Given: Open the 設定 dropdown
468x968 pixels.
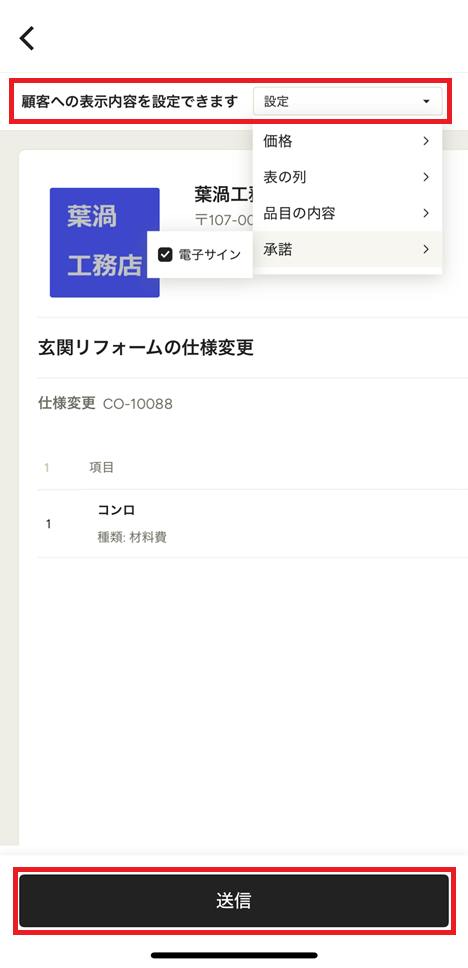Looking at the screenshot, I should click(x=348, y=102).
